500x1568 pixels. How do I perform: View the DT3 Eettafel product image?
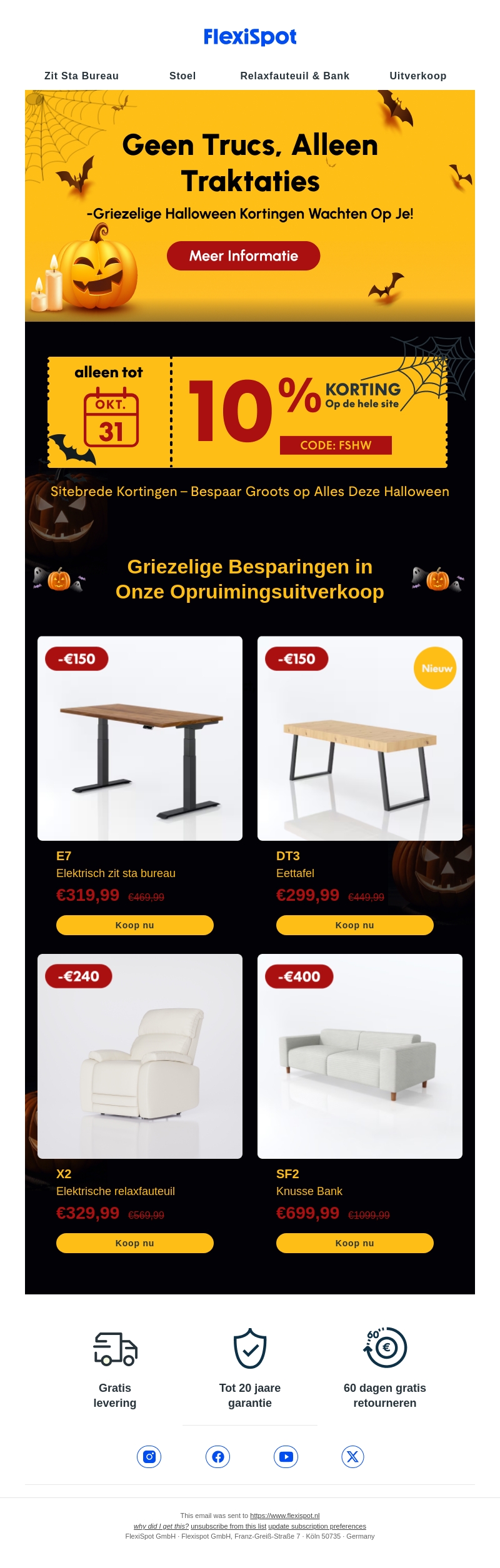click(x=360, y=738)
